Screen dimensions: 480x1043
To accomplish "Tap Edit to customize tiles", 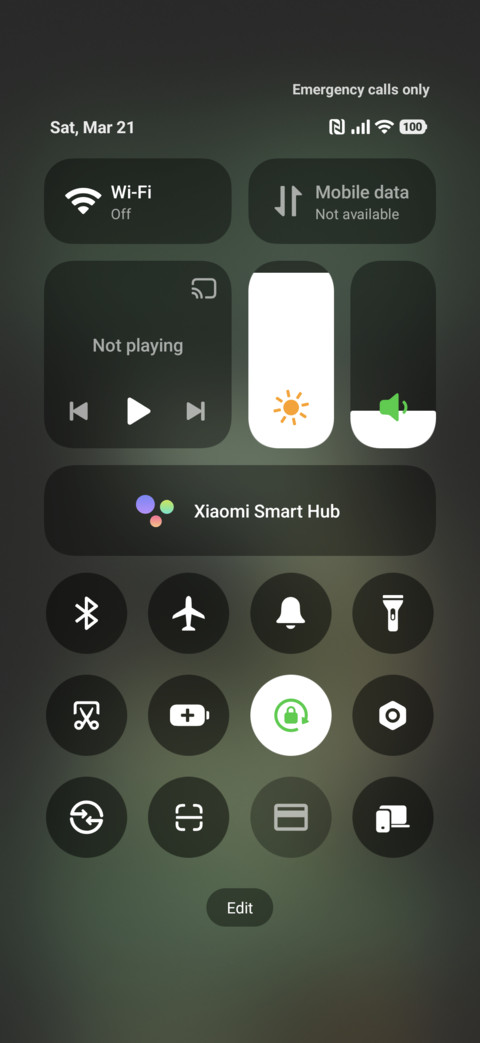I will tap(240, 908).
